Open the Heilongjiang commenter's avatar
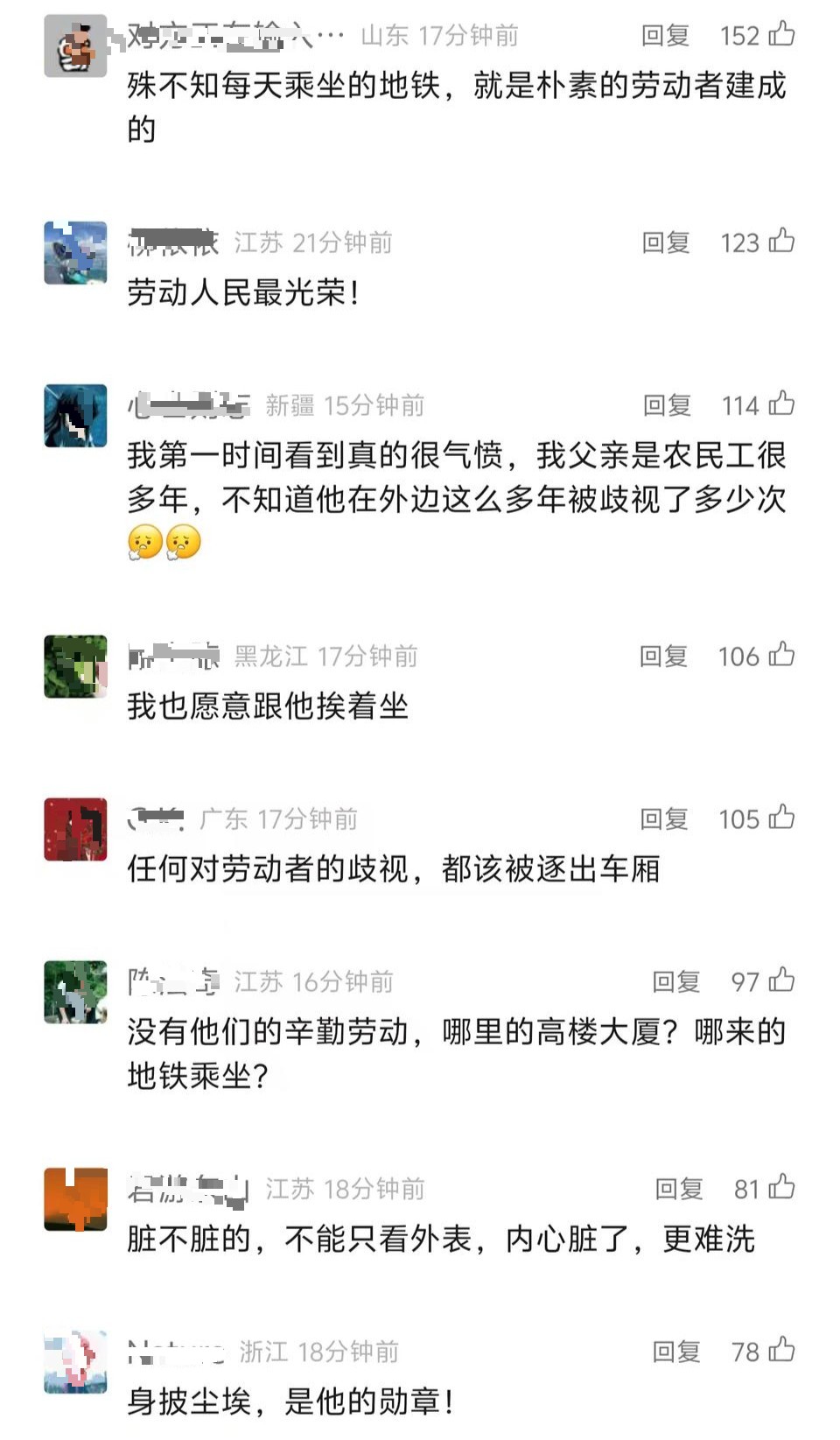The height and width of the screenshot is (1440, 840). [x=75, y=667]
